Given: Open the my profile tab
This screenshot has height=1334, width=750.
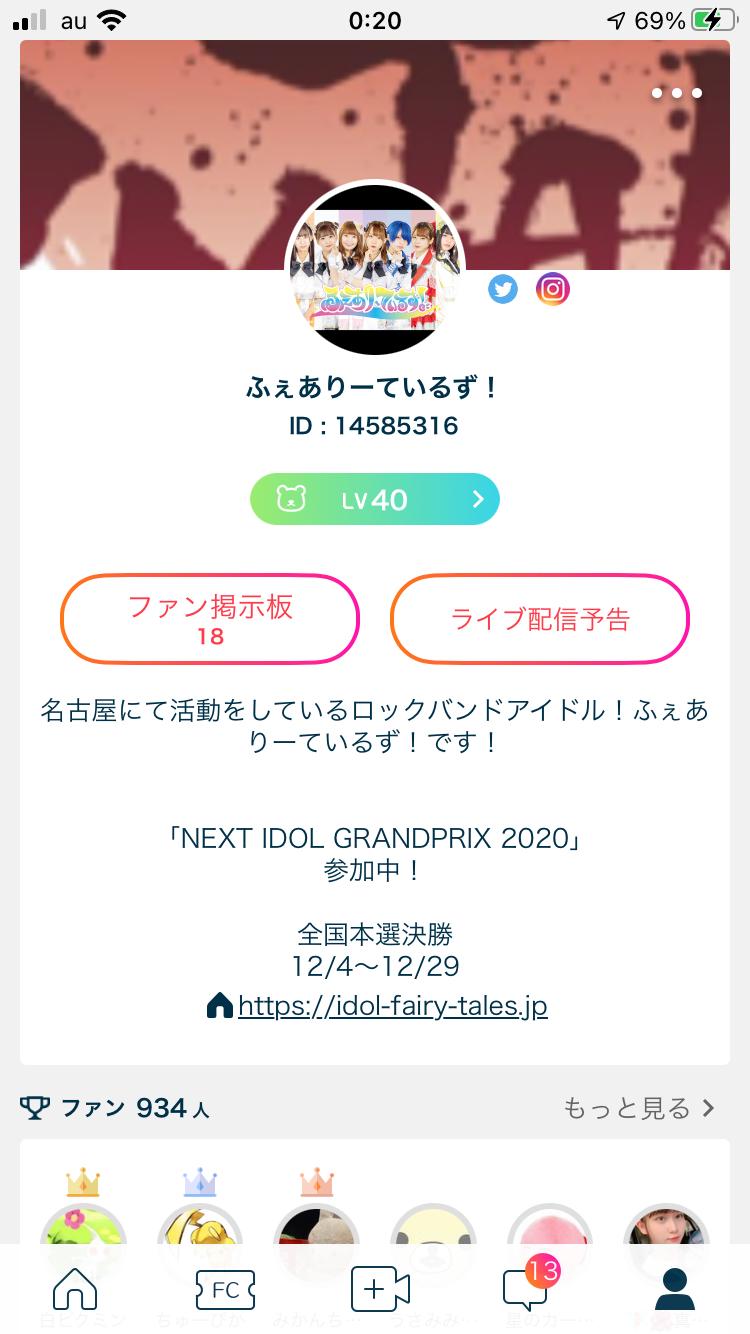Looking at the screenshot, I should point(674,1289).
